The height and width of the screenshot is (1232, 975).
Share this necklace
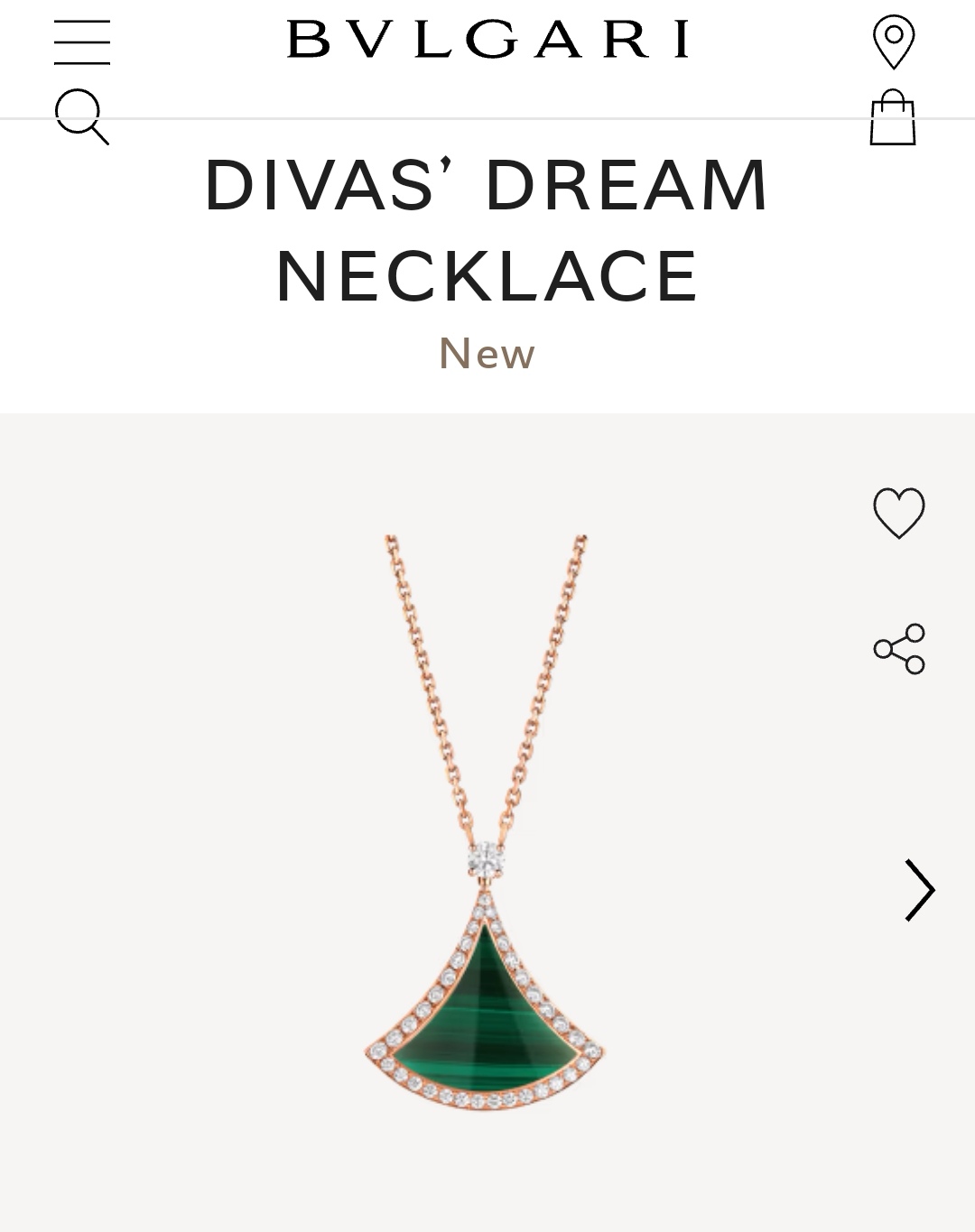click(x=899, y=649)
